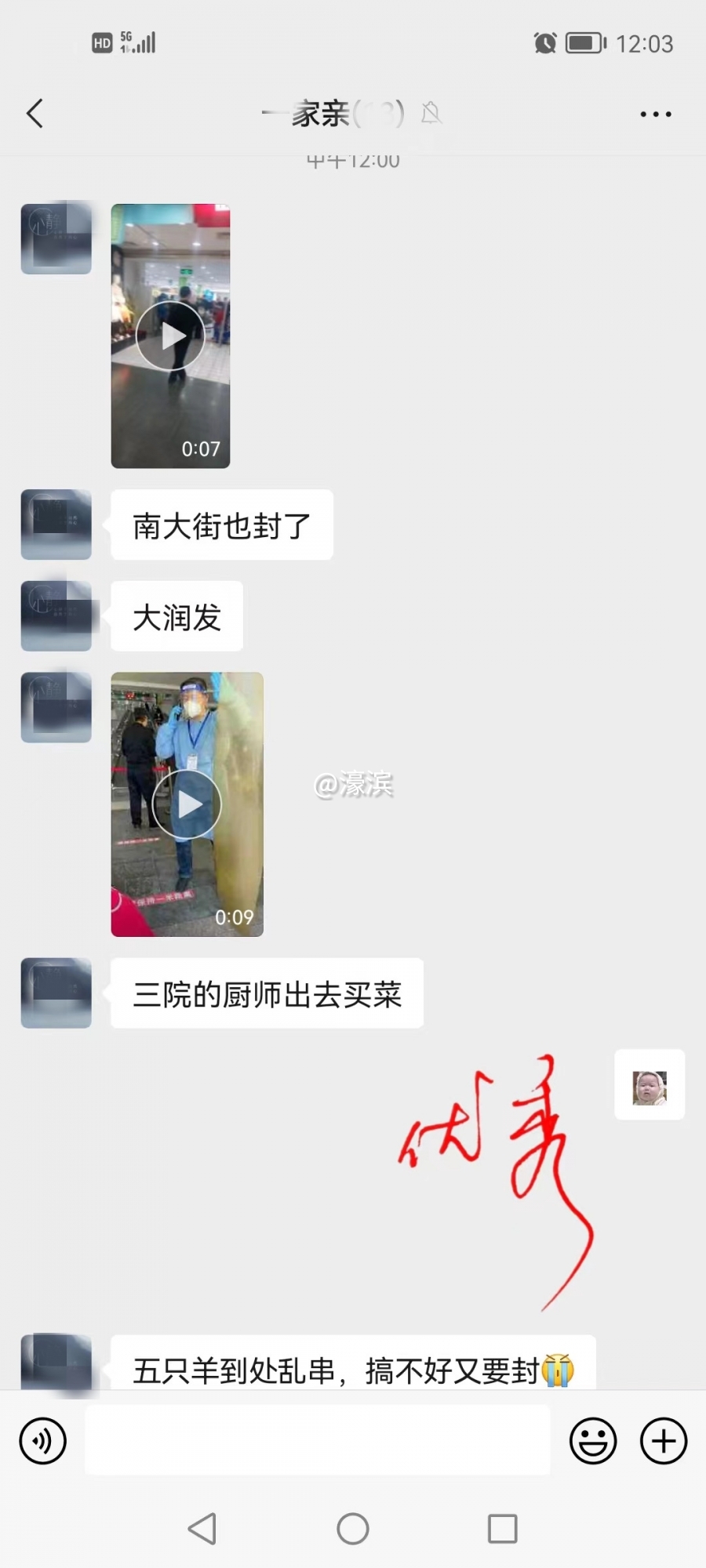Go back from the group chat

(35, 114)
